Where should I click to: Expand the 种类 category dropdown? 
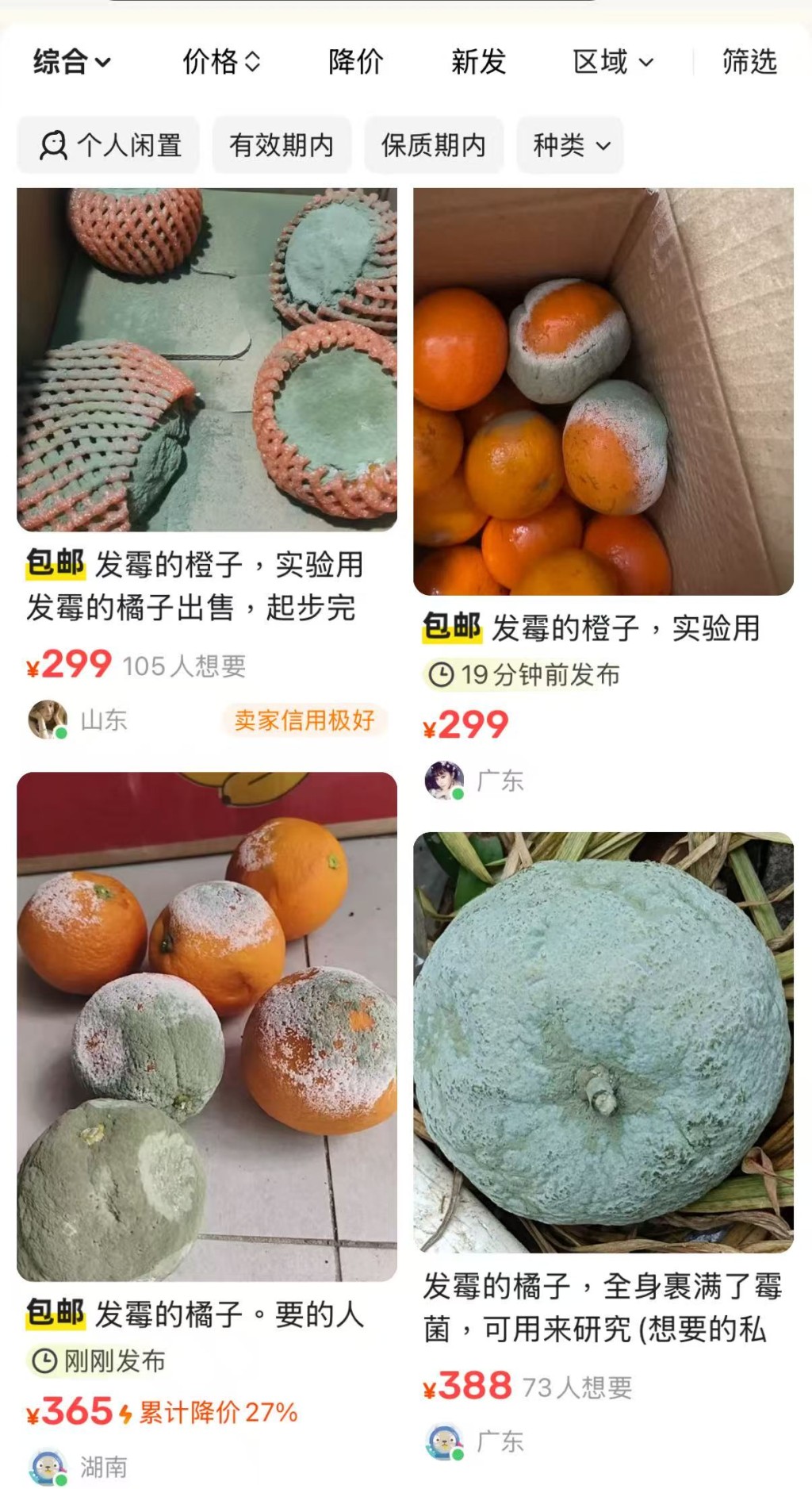click(x=571, y=145)
